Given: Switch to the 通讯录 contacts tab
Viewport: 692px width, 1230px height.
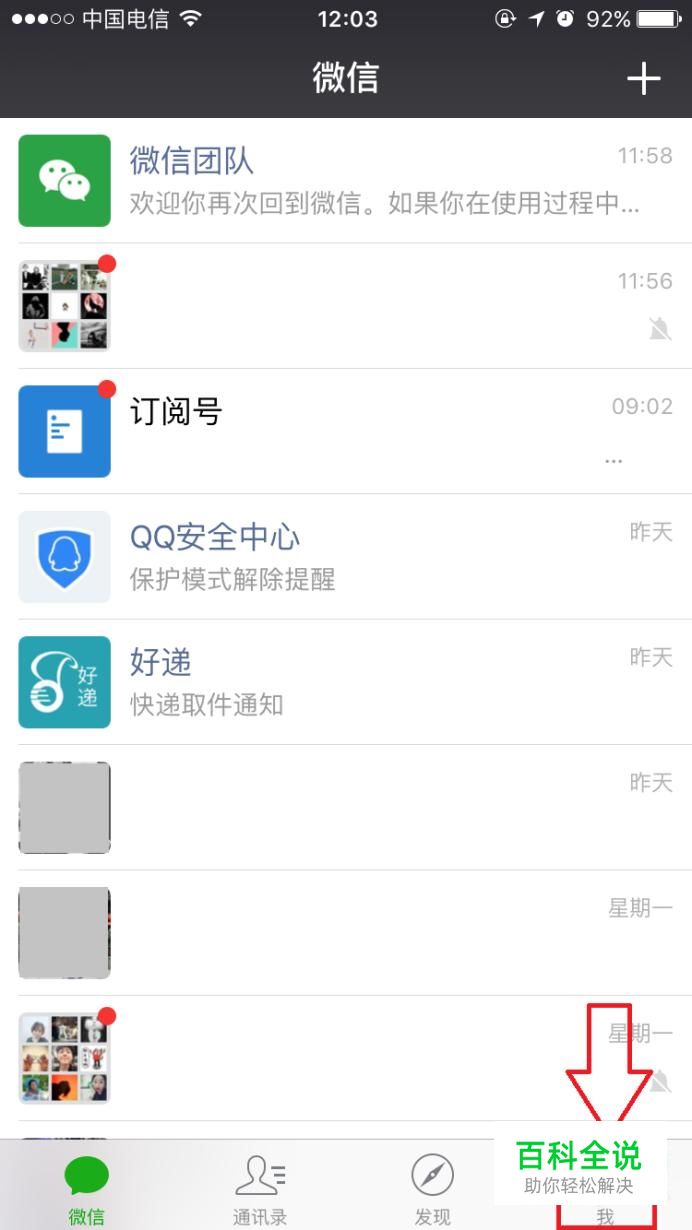Looking at the screenshot, I should click(x=260, y=1188).
